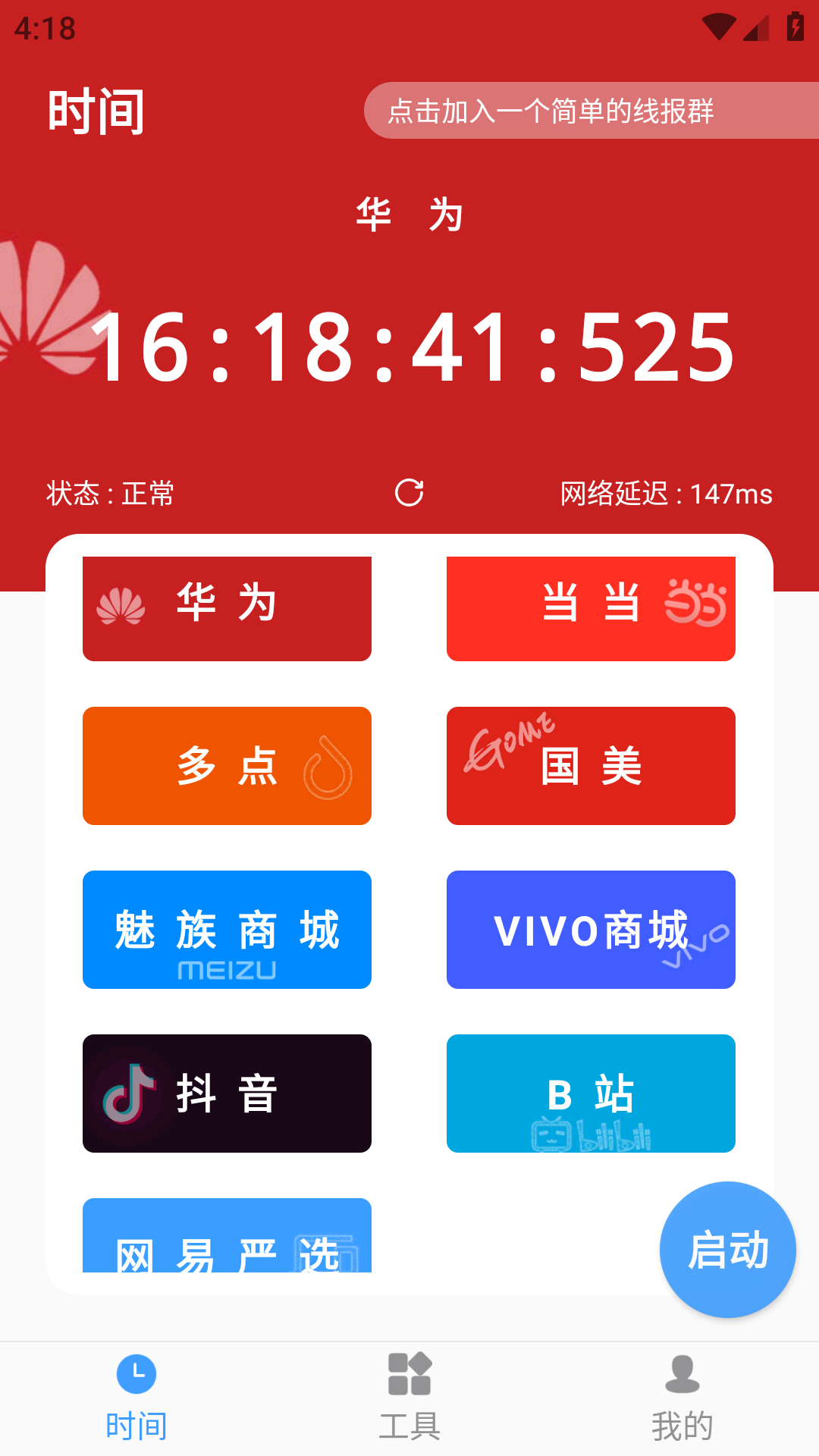Select the VIVO商城 button
The image size is (819, 1456).
tap(591, 930)
